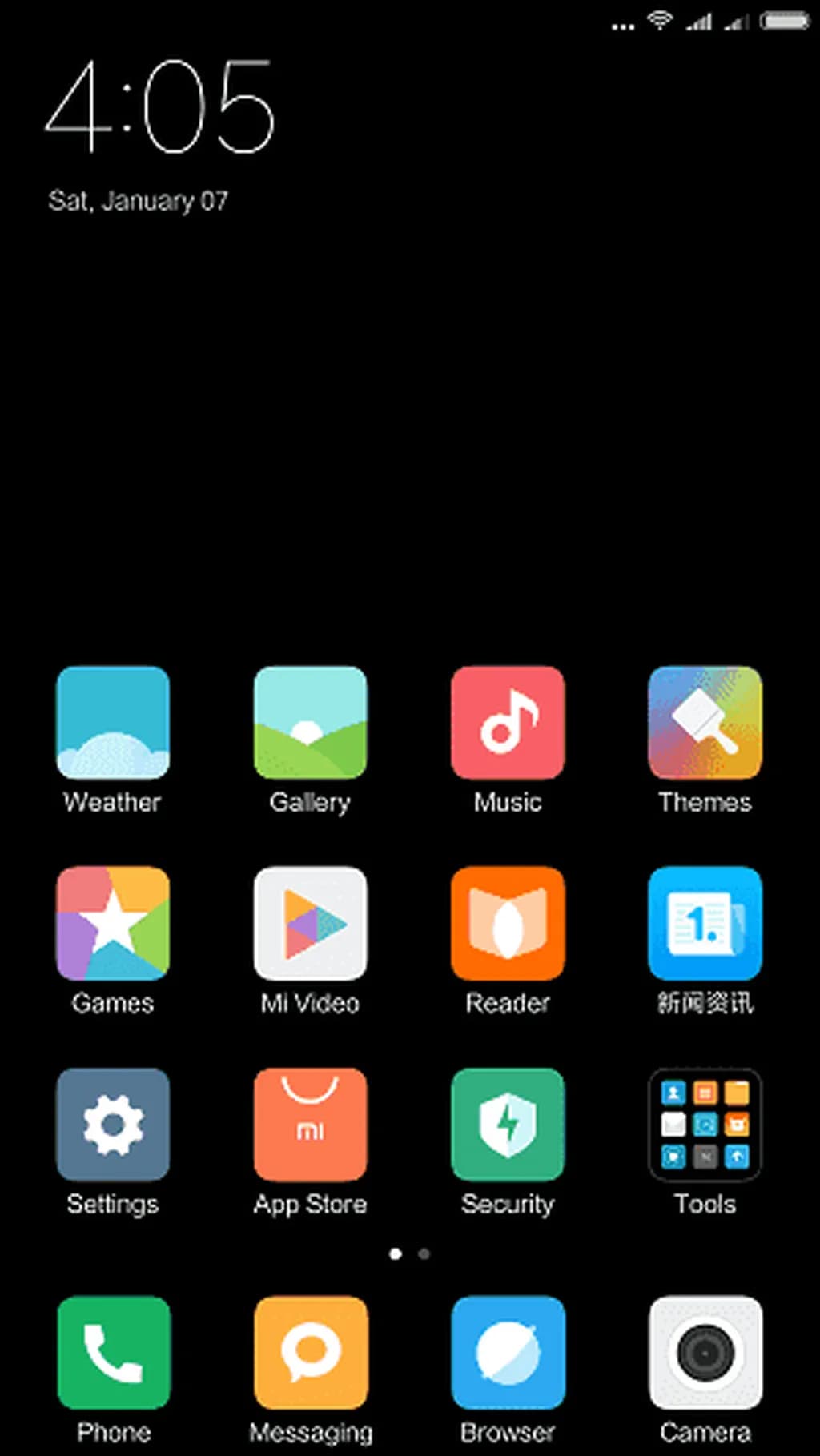This screenshot has width=820, height=1456.
Task: Open the Reader app
Action: [508, 923]
